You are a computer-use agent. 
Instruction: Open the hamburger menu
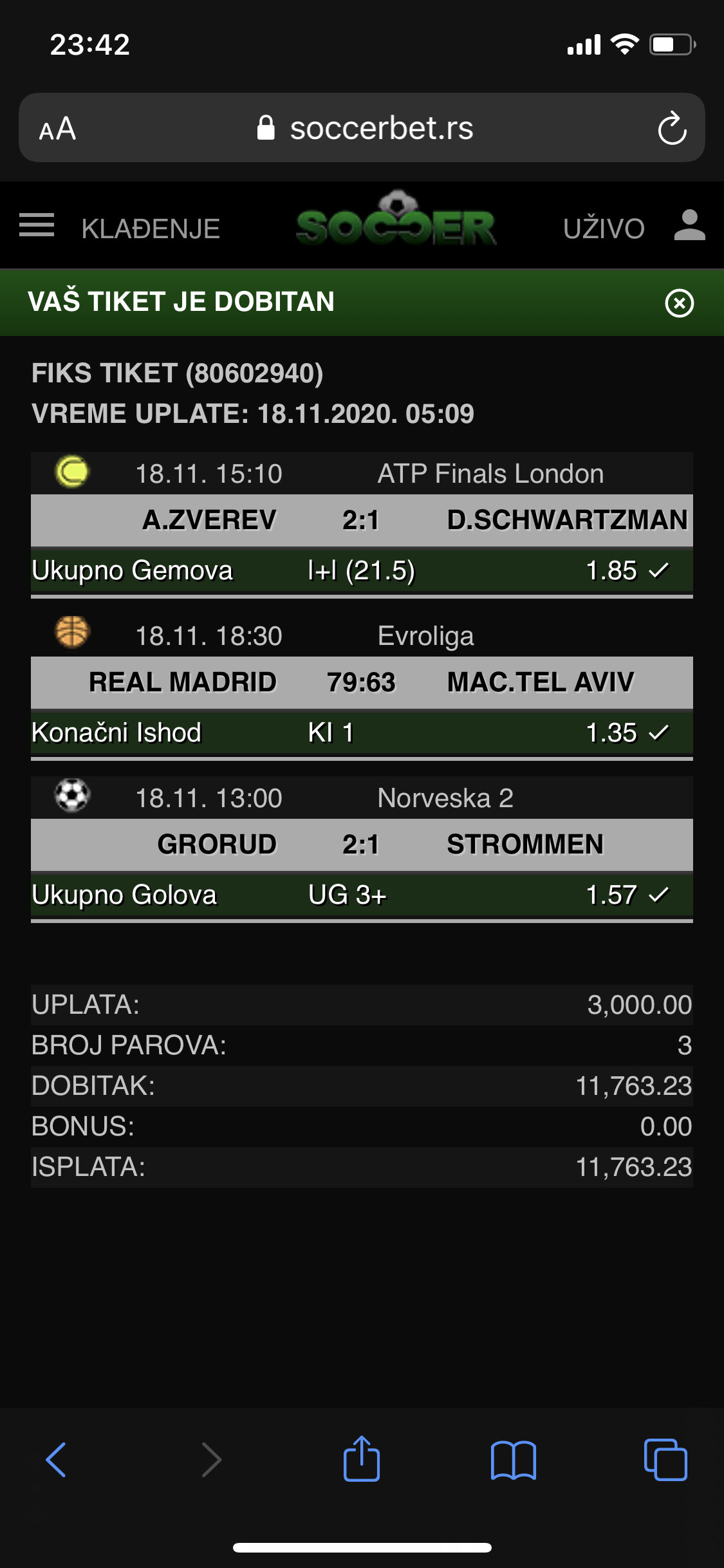click(x=37, y=225)
